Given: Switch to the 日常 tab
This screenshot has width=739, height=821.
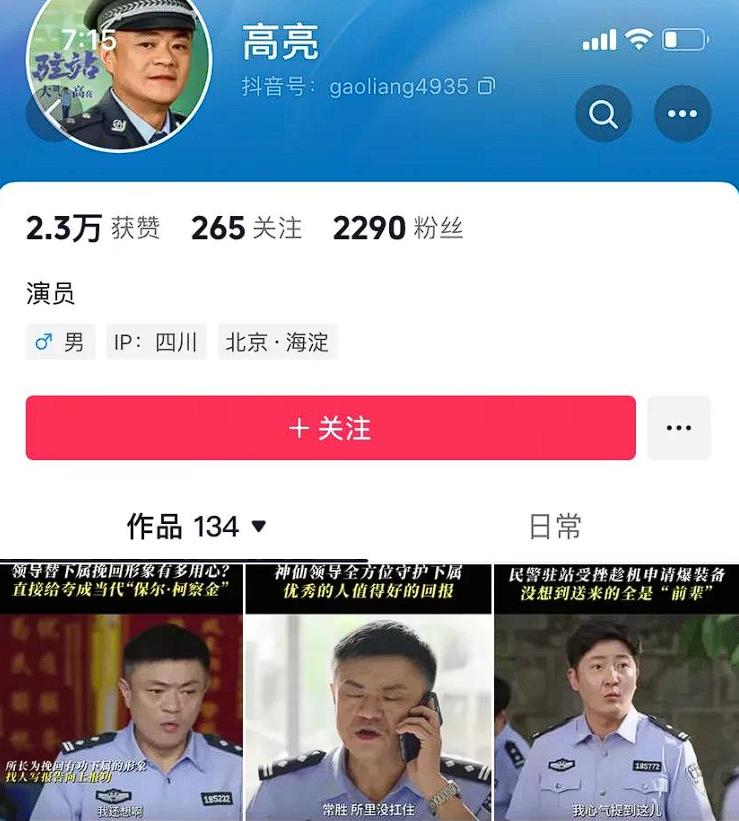Looking at the screenshot, I should pyautogui.click(x=554, y=526).
